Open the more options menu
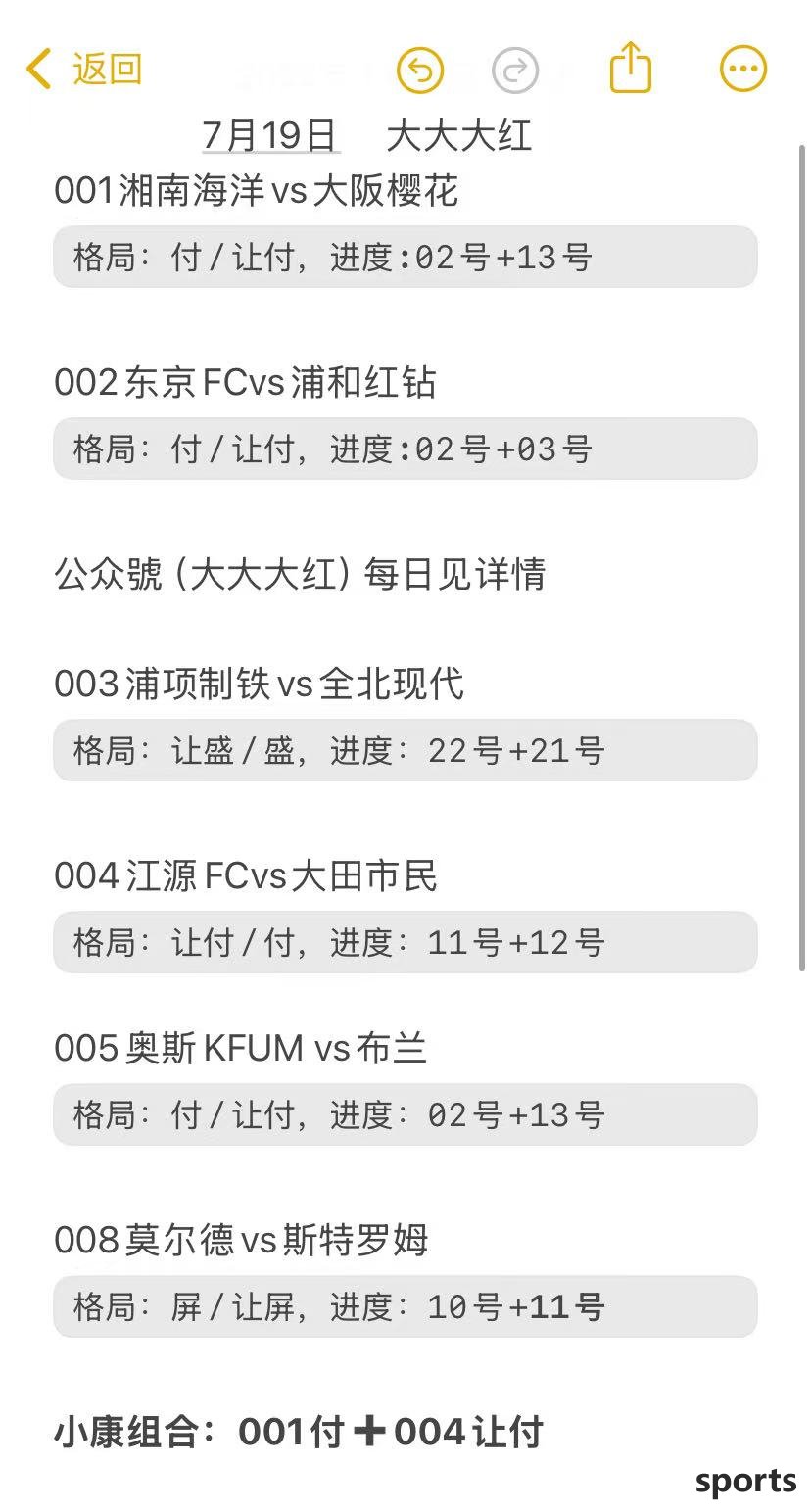The height and width of the screenshot is (1512, 811). [743, 70]
